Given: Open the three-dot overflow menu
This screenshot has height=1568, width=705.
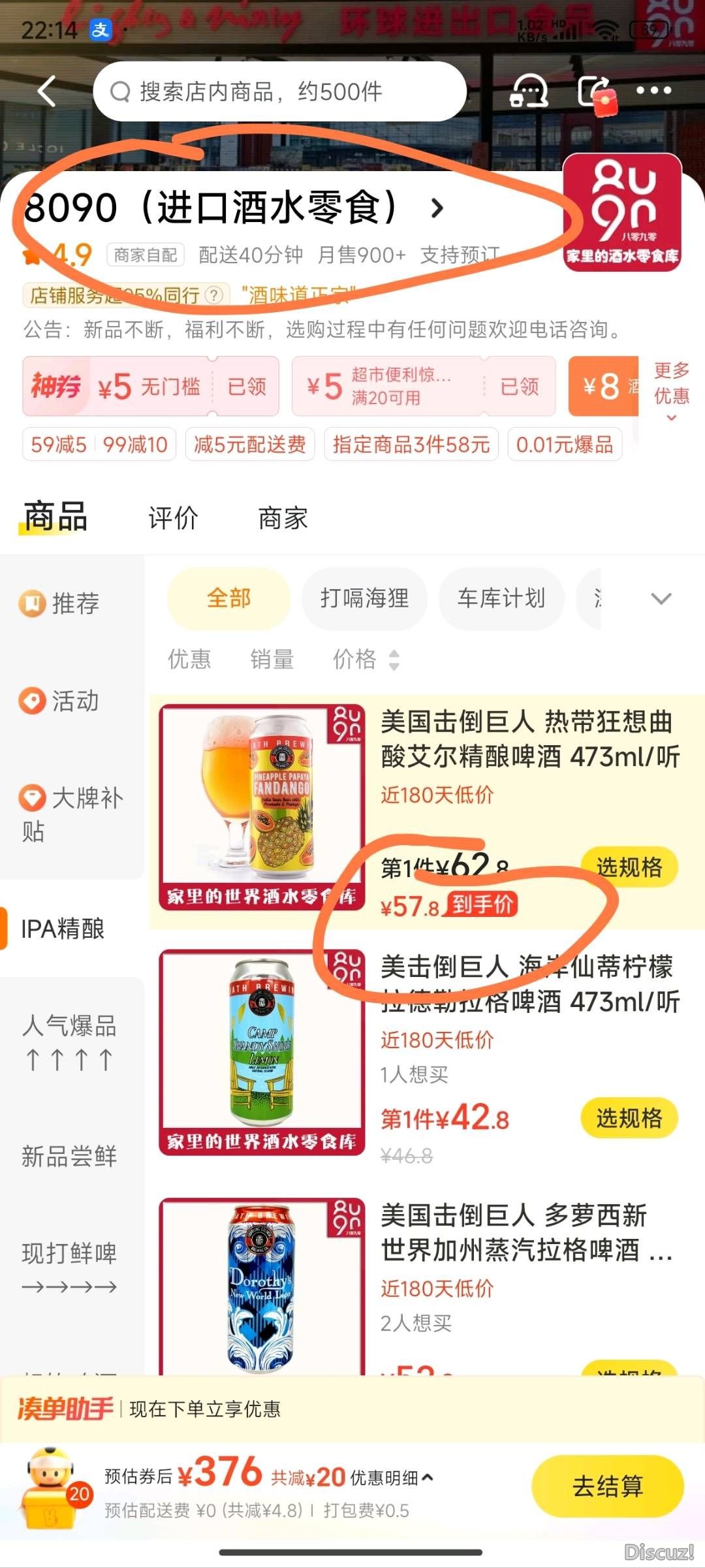Looking at the screenshot, I should [x=653, y=91].
